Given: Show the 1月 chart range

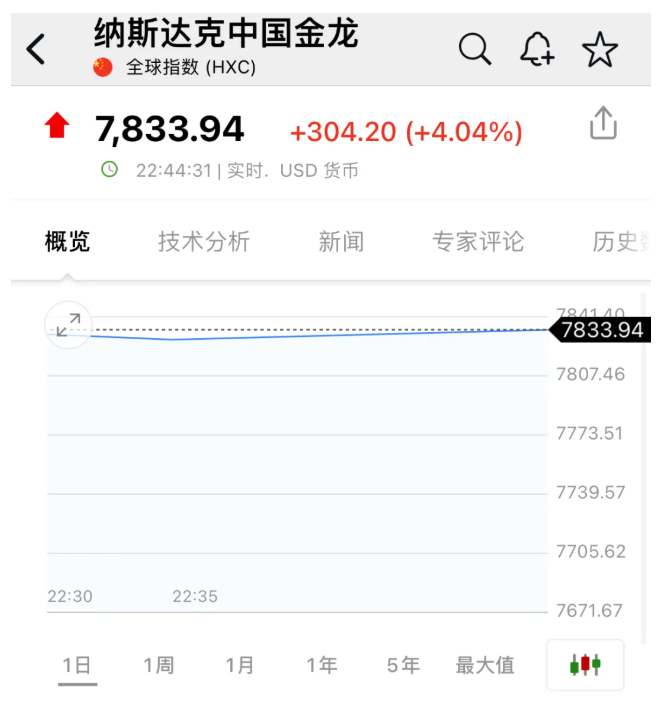Looking at the screenshot, I should pyautogui.click(x=240, y=665).
